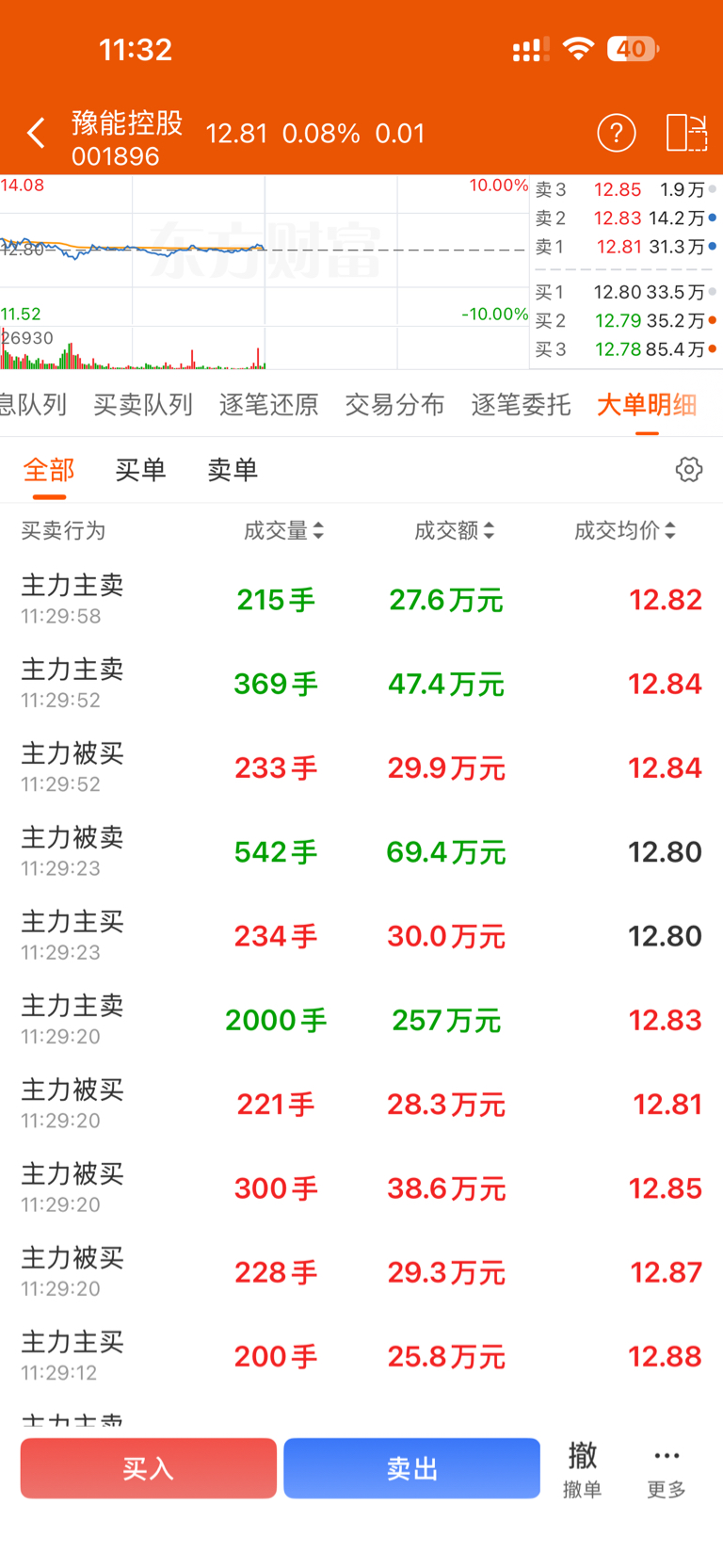Open the 更多 menu

(x=667, y=1471)
